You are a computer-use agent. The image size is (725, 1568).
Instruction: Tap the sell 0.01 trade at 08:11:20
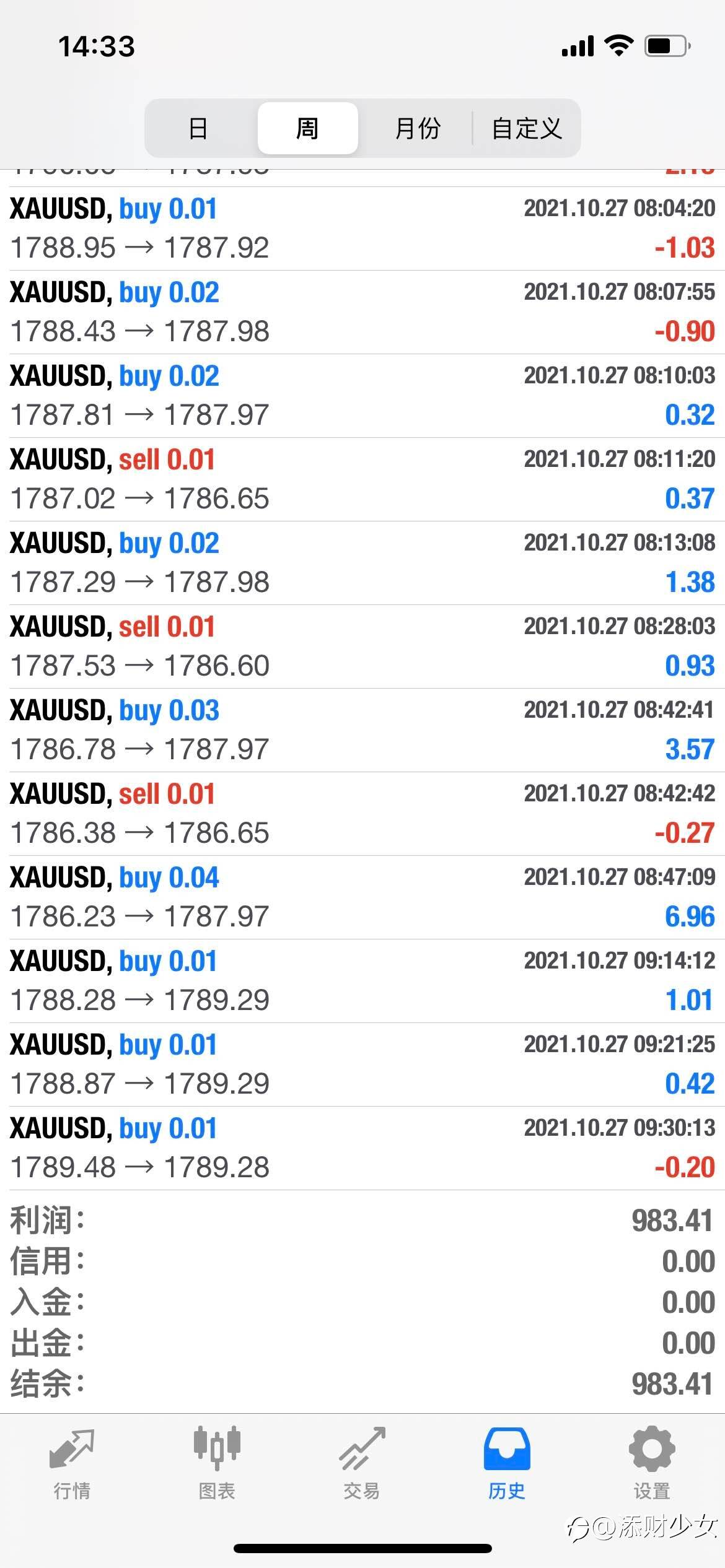click(x=362, y=479)
